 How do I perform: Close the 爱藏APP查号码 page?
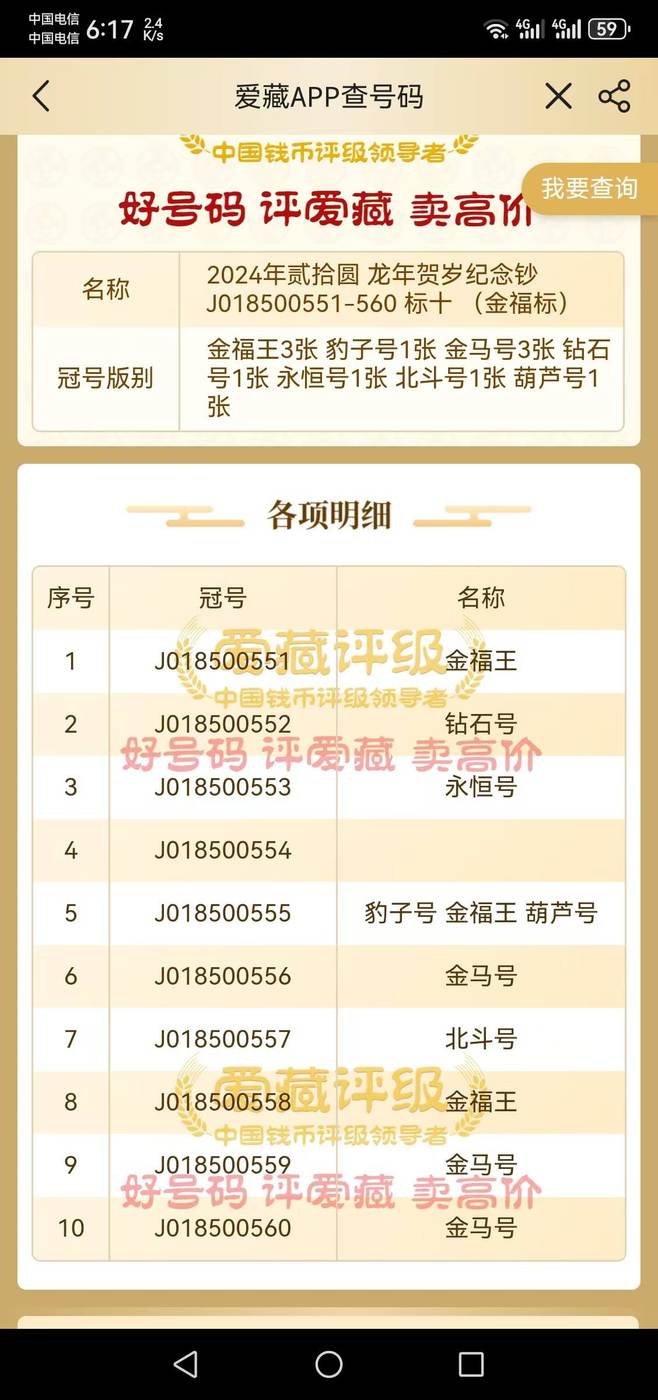click(x=558, y=96)
